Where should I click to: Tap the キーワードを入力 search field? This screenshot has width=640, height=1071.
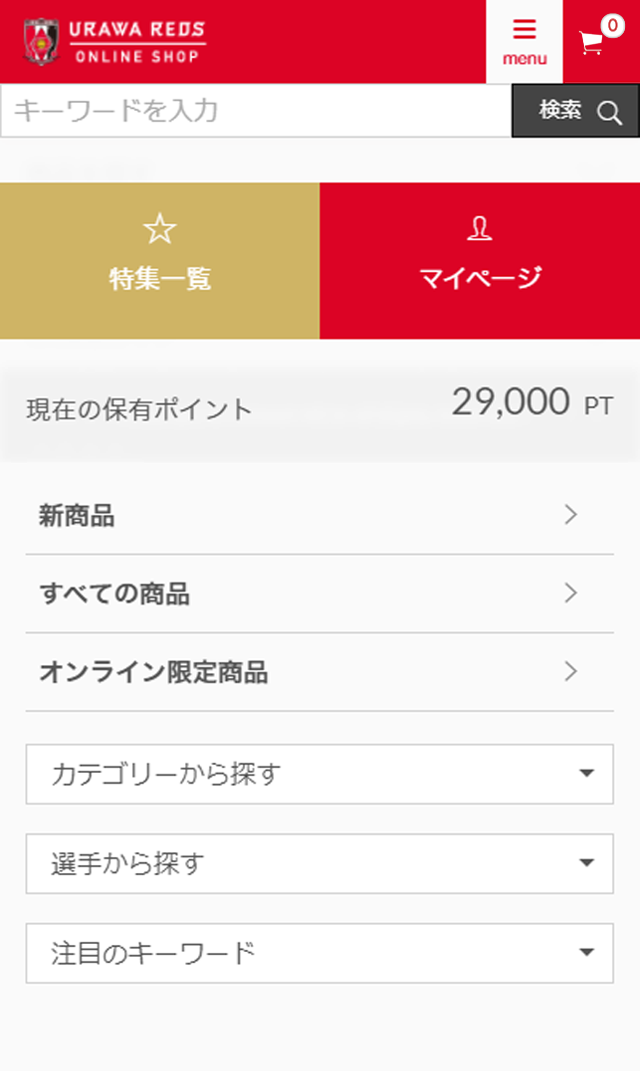click(256, 110)
